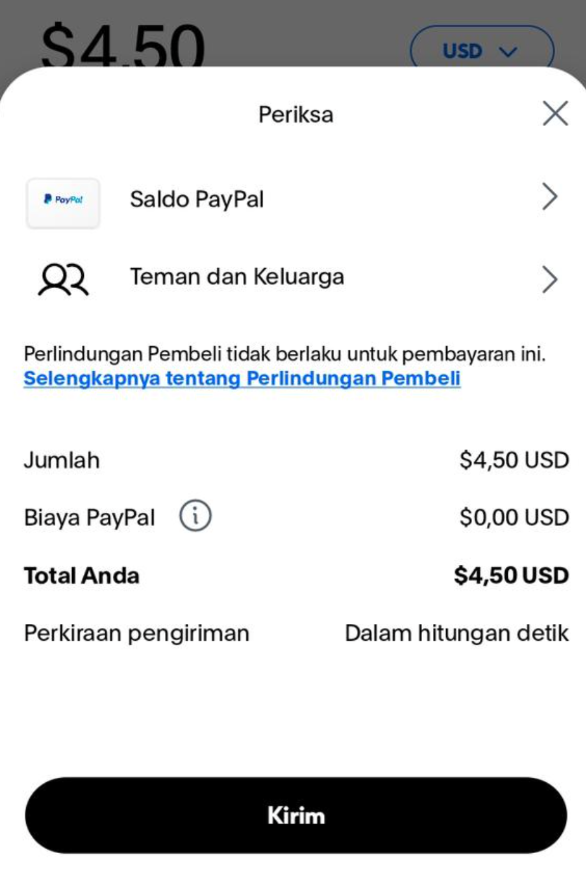This screenshot has width=586, height=874.
Task: Tap Kirim to send the payment
Action: 296,815
